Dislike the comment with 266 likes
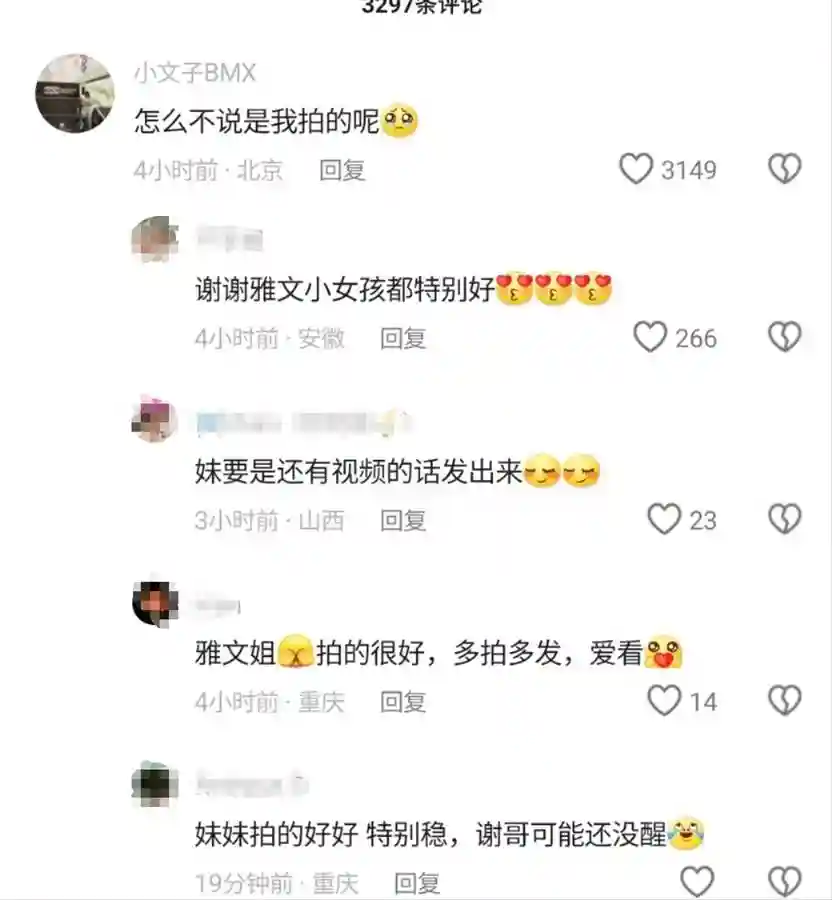 point(785,338)
